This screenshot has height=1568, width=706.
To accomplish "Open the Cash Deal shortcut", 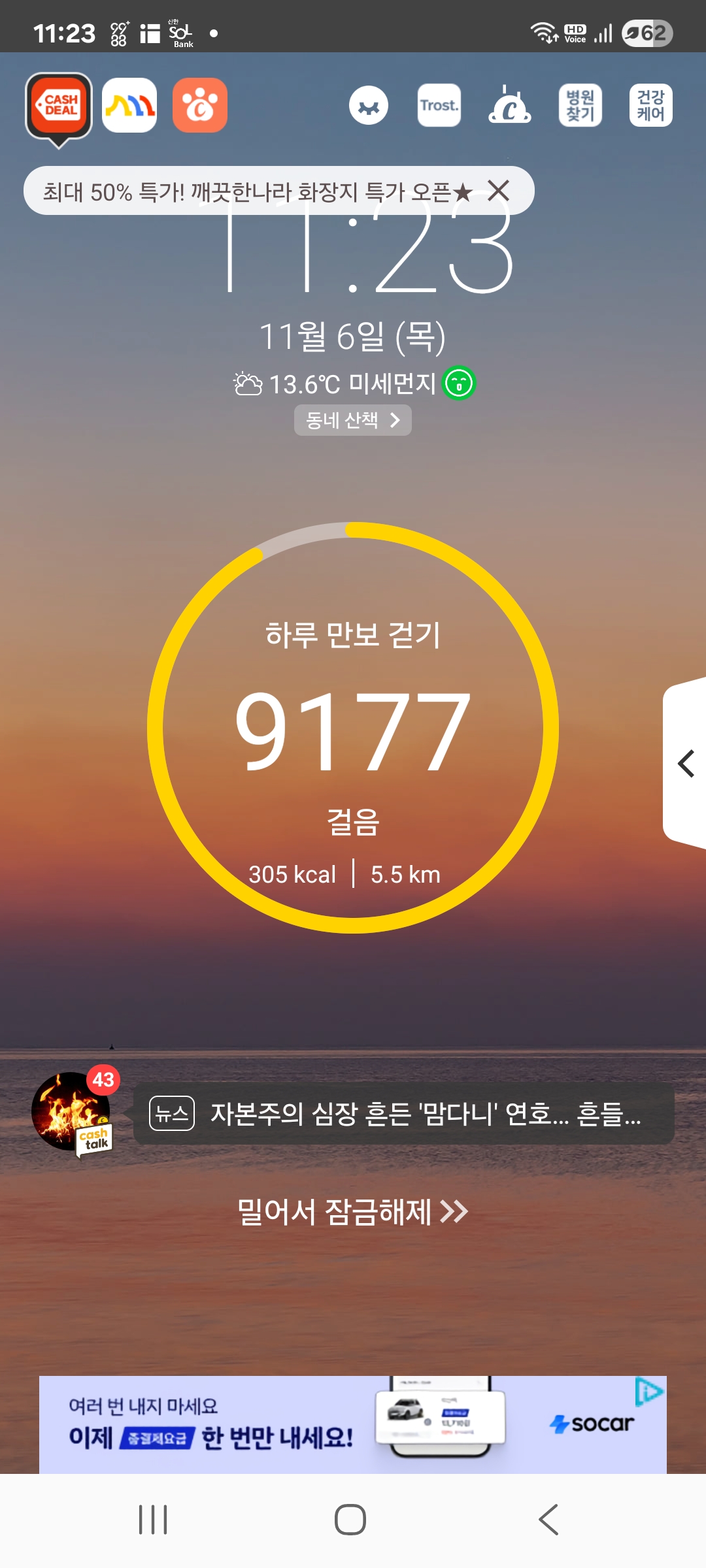I will (x=59, y=106).
